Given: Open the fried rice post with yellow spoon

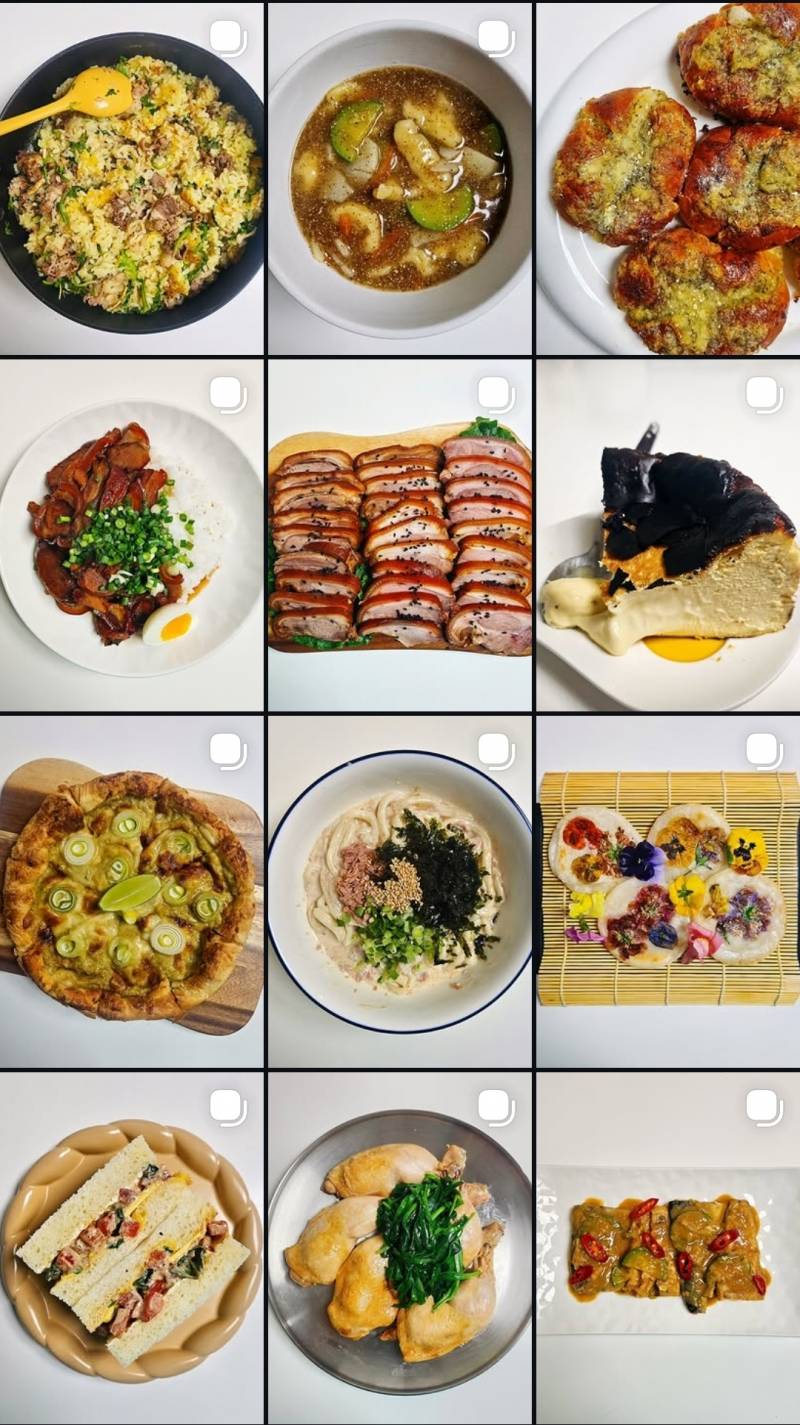Looking at the screenshot, I should (131, 178).
